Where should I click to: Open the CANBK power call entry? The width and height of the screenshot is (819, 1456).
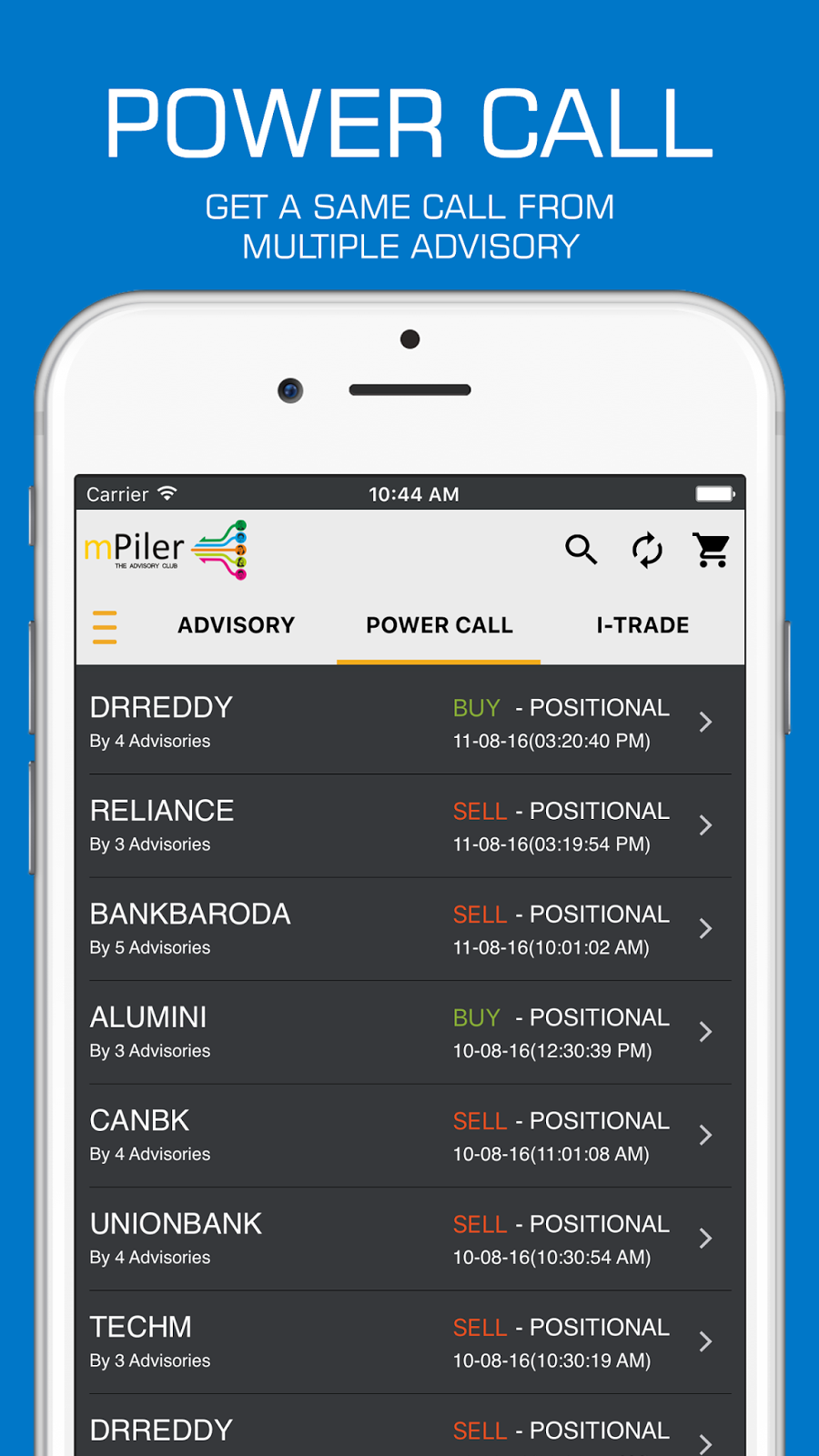[409, 1136]
